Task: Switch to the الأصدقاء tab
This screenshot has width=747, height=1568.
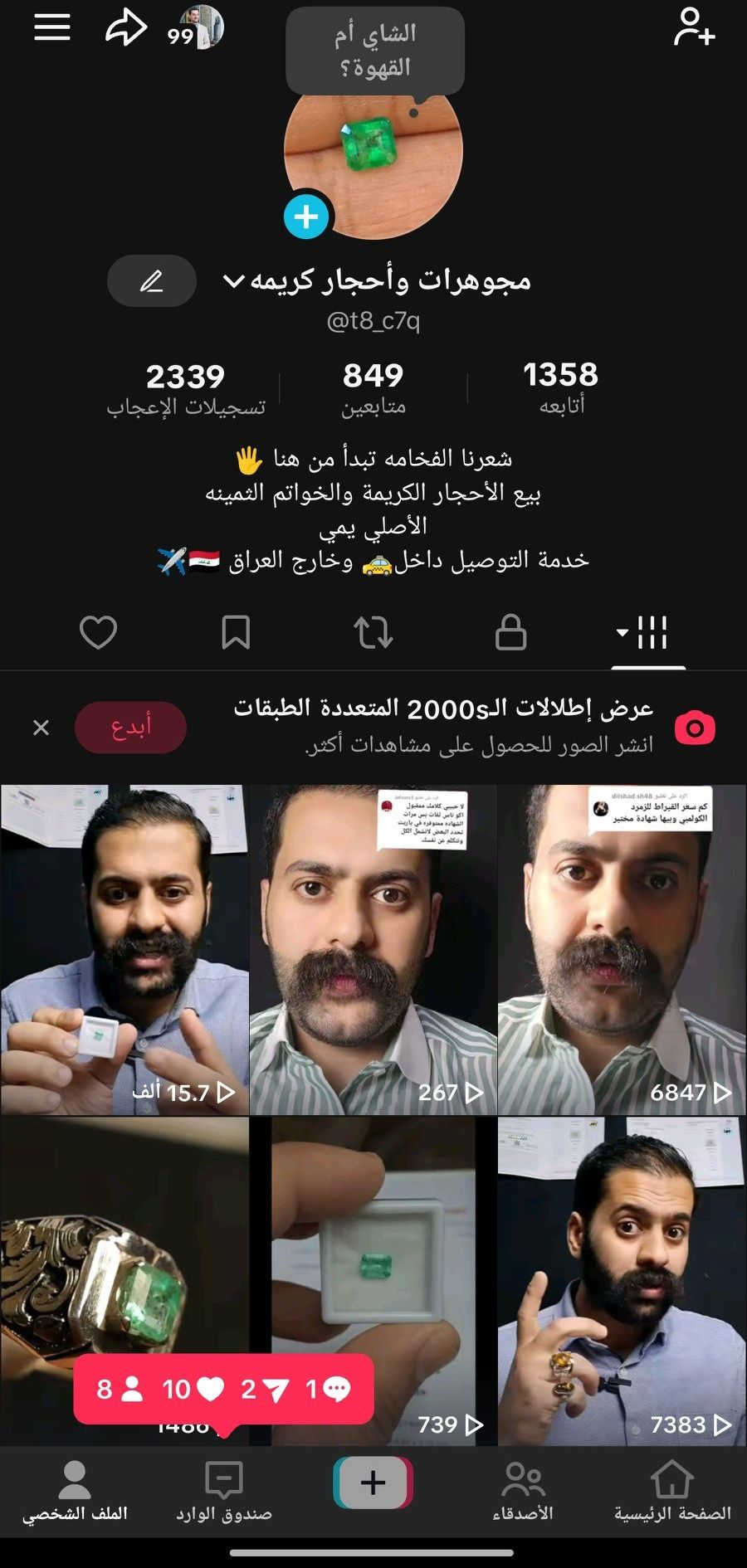Action: [x=523, y=1492]
